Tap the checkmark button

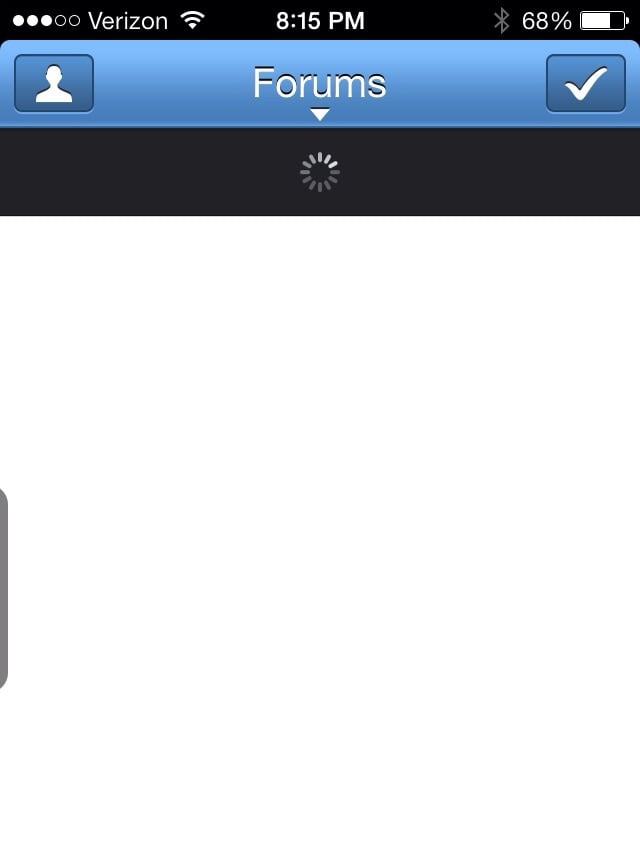(585, 84)
